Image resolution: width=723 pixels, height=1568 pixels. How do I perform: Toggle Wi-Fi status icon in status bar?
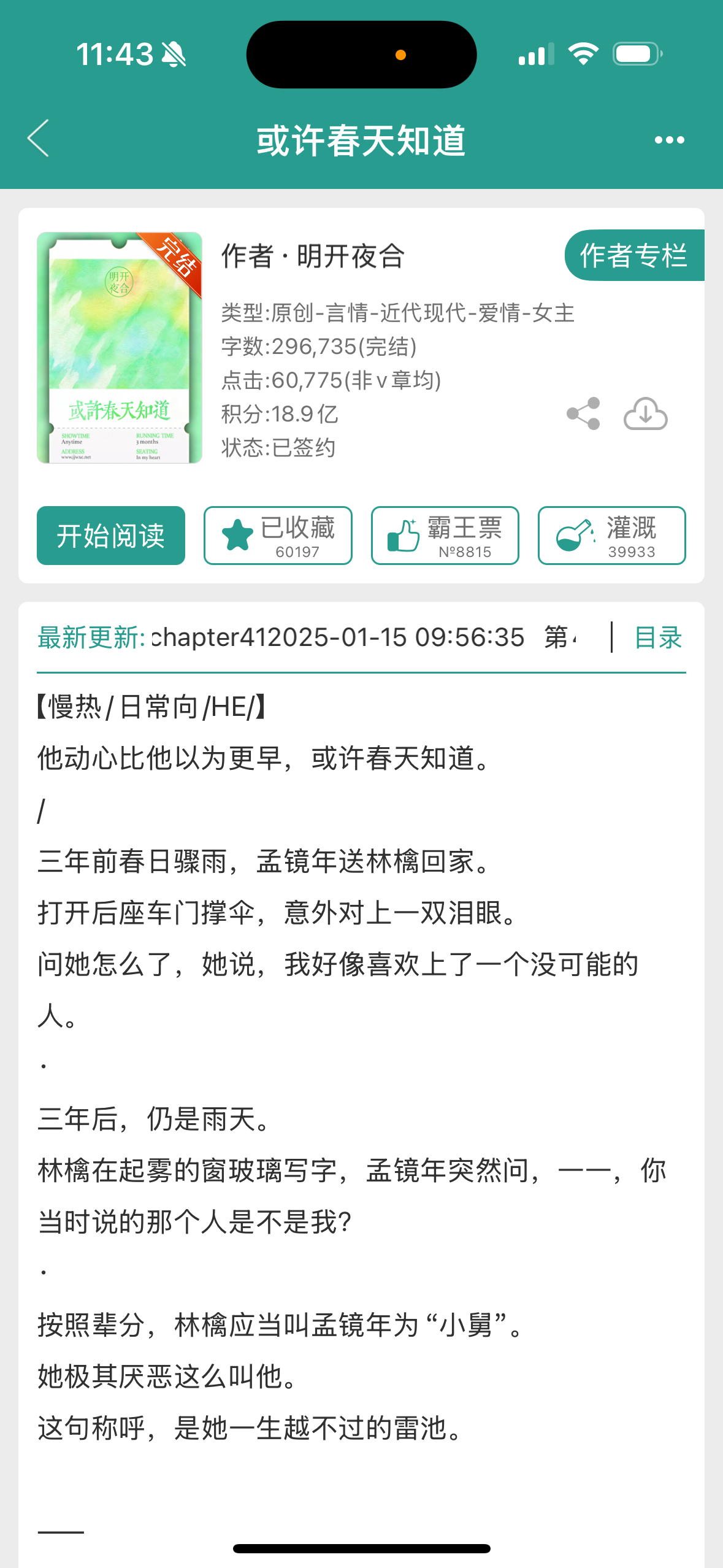(583, 54)
